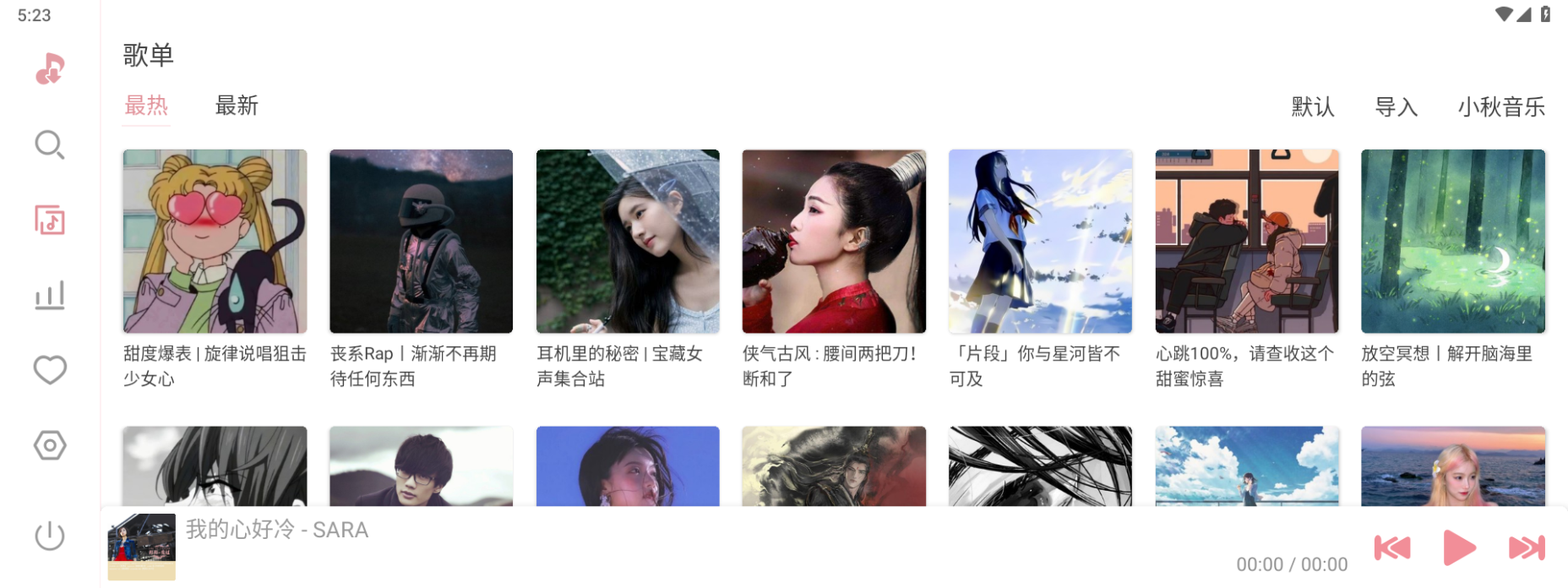The image size is (1568, 588).
Task: Choose the 小秋音乐 source
Action: [1501, 107]
